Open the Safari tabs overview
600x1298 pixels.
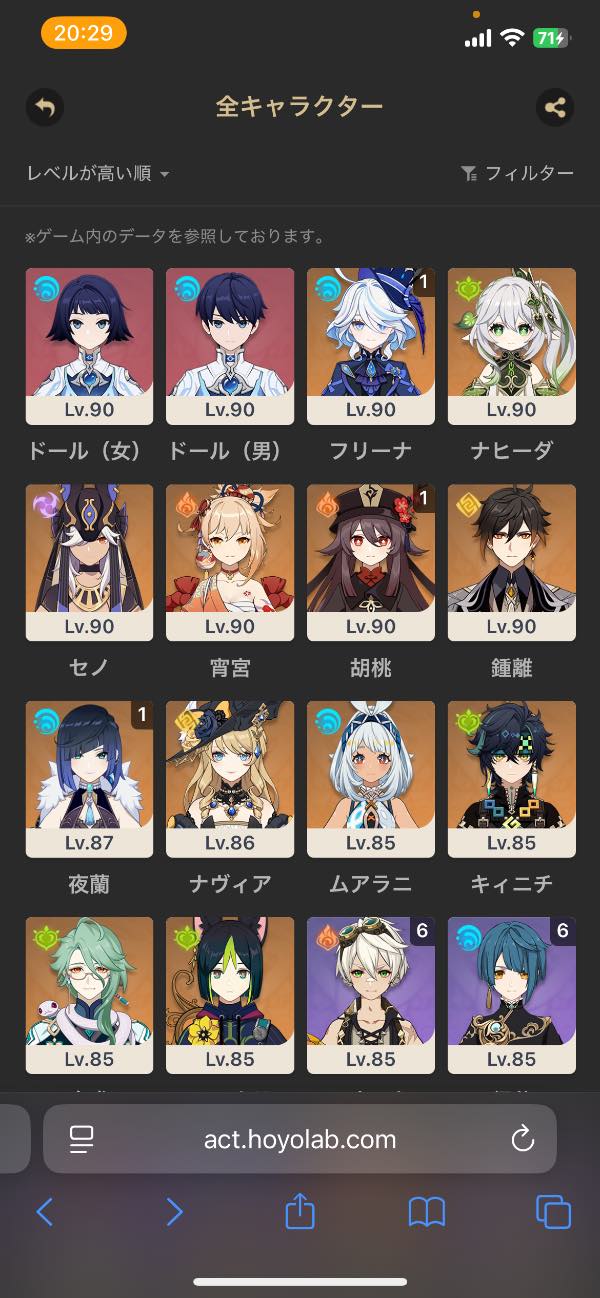553,1212
